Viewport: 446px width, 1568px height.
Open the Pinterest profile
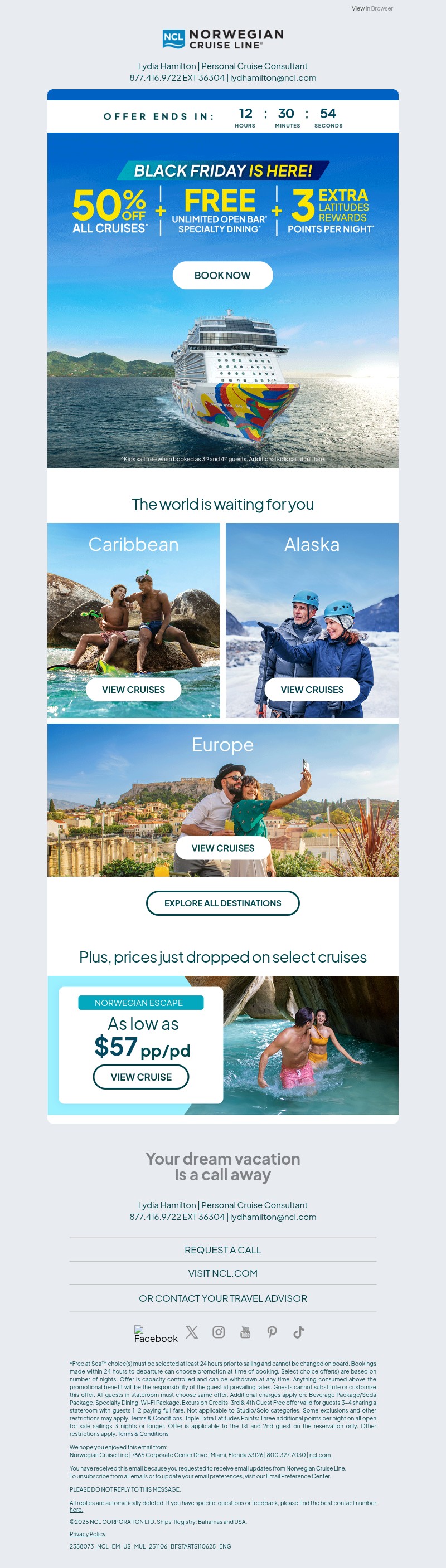pyautogui.click(x=272, y=1332)
